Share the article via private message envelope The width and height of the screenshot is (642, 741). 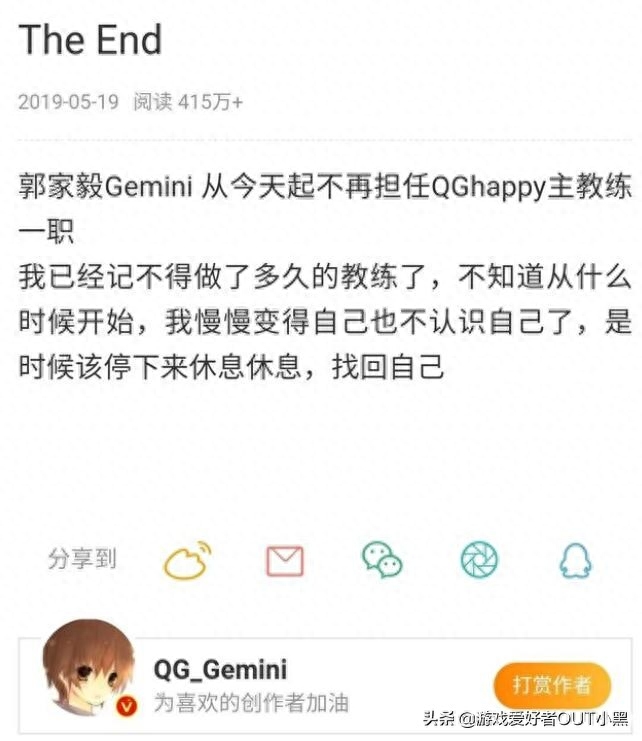pyautogui.click(x=285, y=560)
